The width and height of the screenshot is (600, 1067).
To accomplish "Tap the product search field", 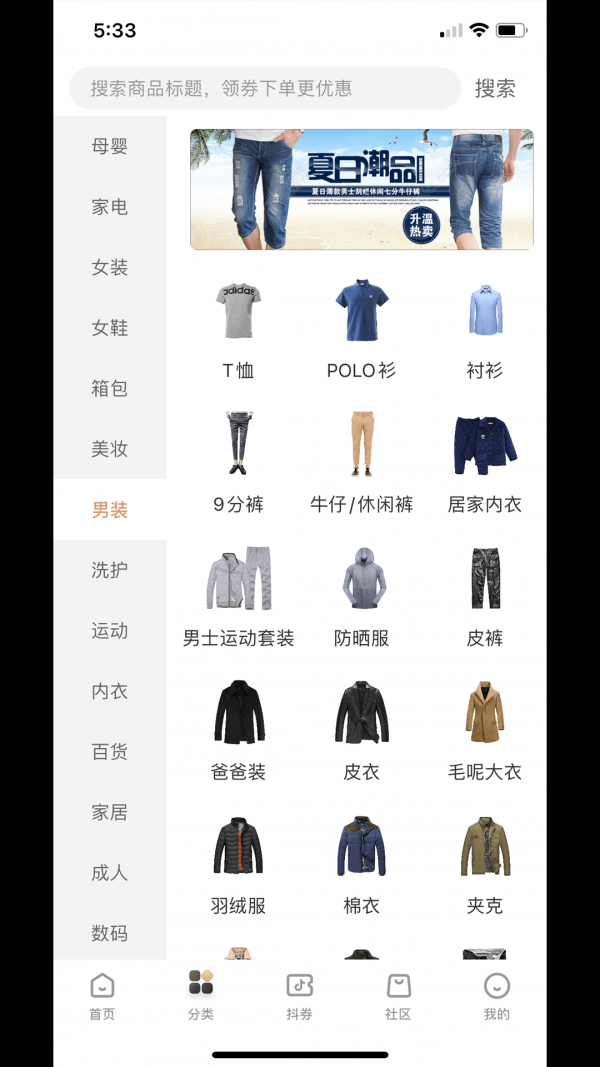I will [265, 88].
